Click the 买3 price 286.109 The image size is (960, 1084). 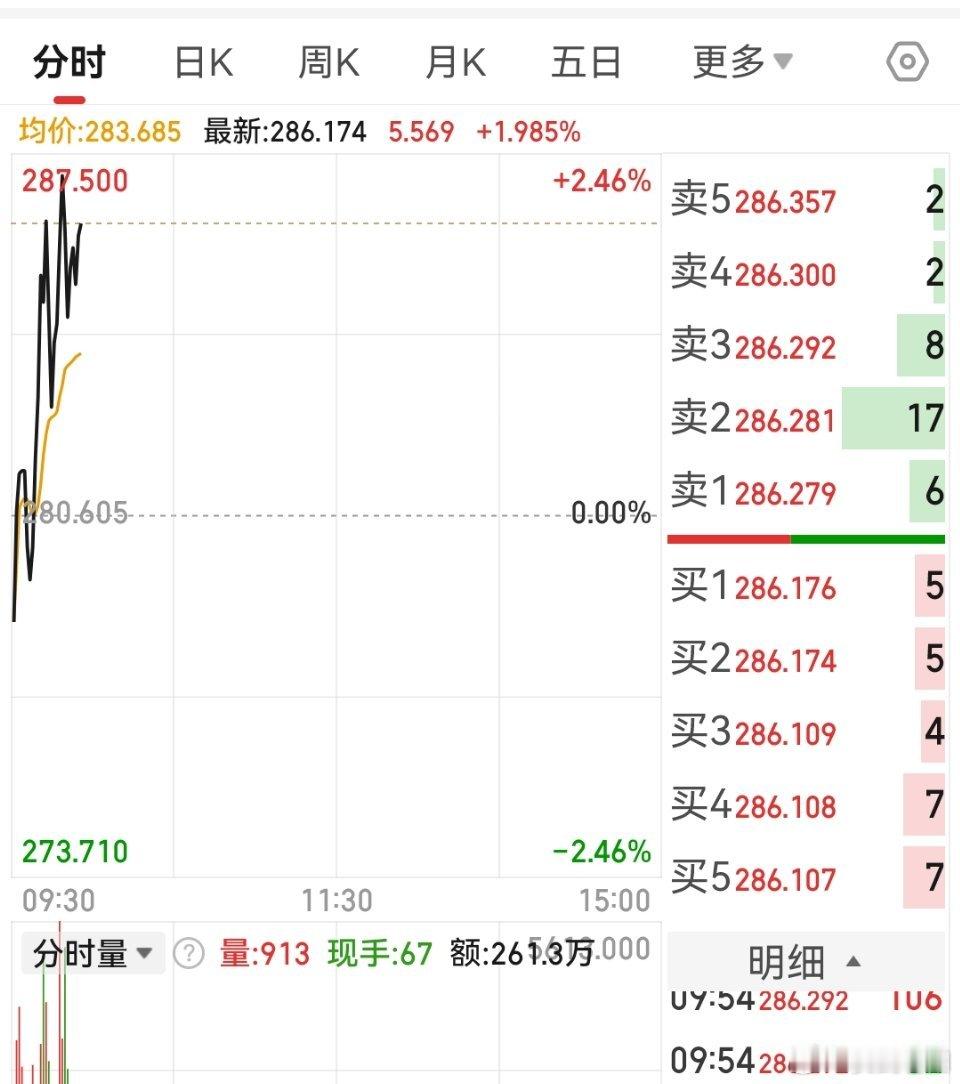point(786,733)
